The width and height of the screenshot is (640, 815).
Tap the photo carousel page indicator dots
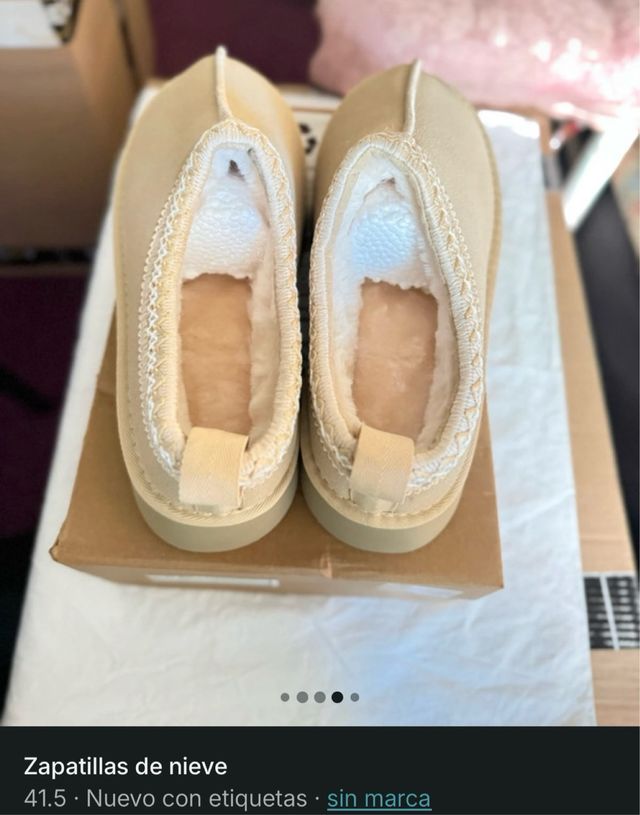319,697
